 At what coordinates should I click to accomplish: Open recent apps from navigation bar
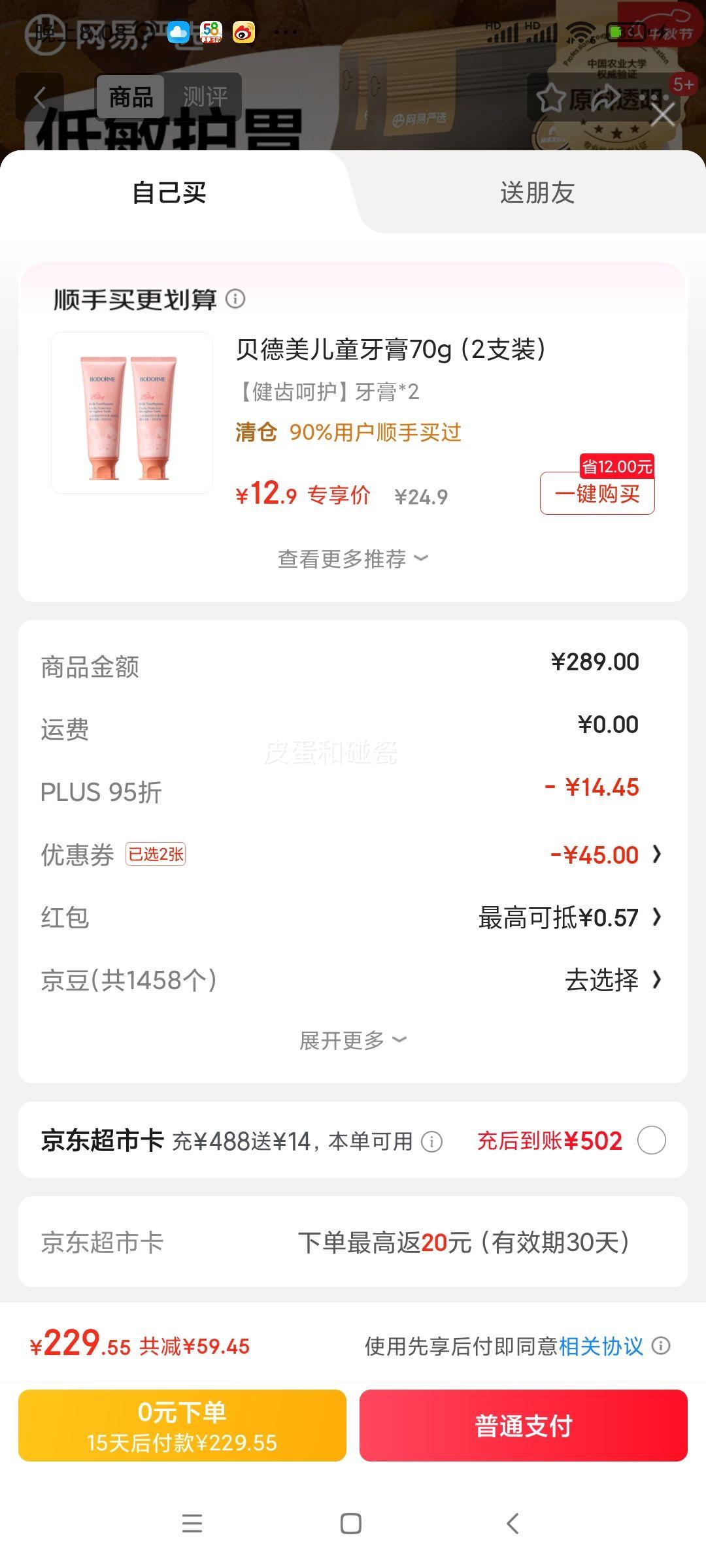pos(192,1524)
